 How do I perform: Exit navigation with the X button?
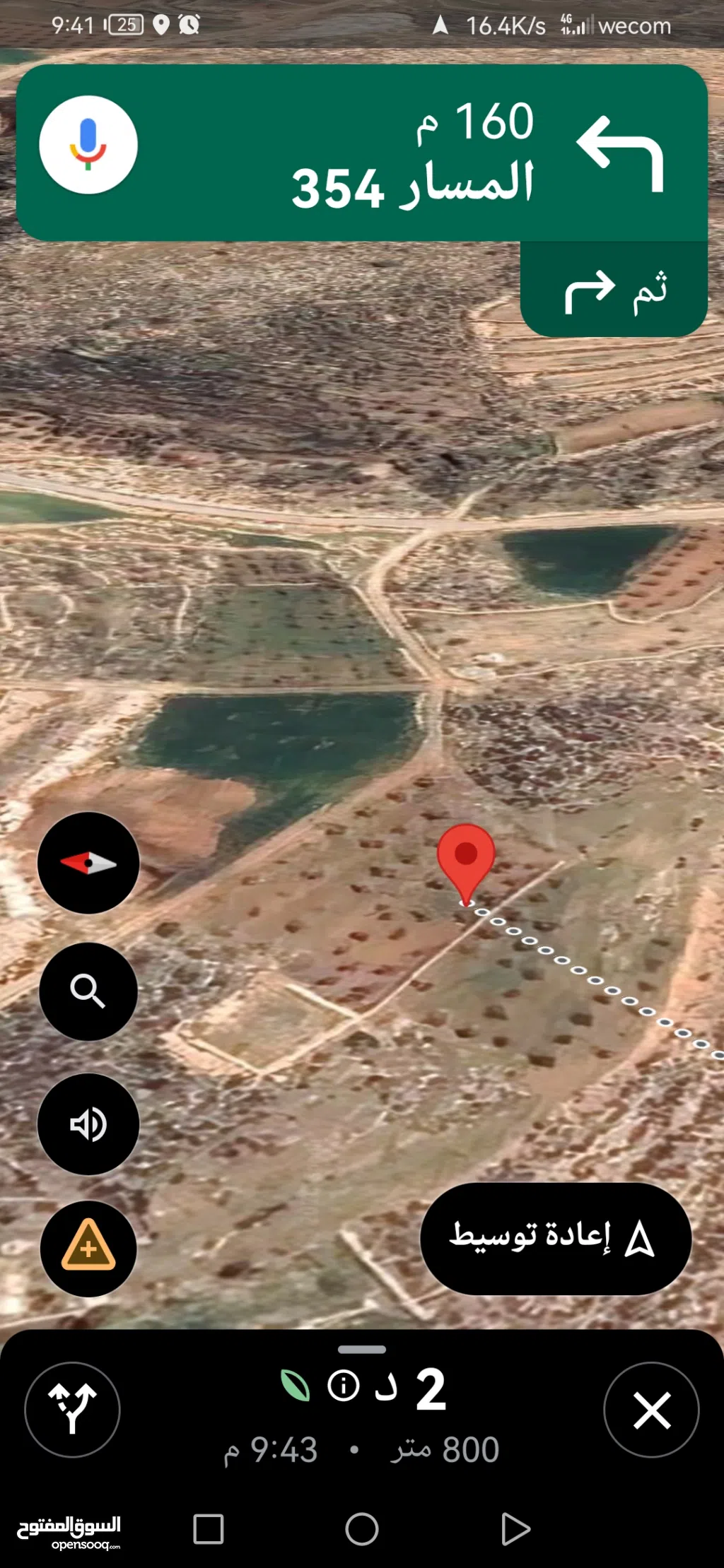point(651,1410)
